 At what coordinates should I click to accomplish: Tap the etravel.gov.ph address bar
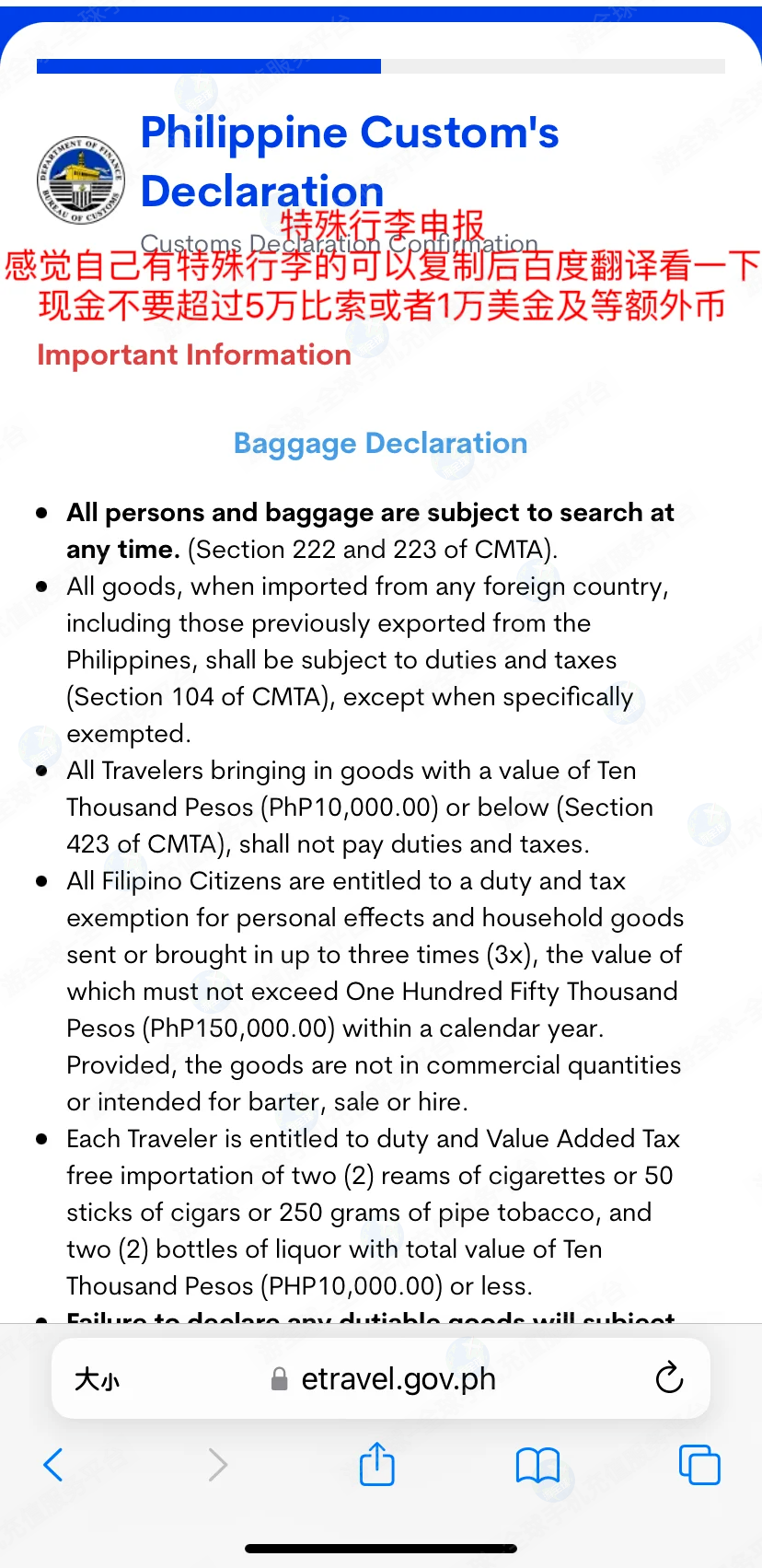pos(381,1378)
